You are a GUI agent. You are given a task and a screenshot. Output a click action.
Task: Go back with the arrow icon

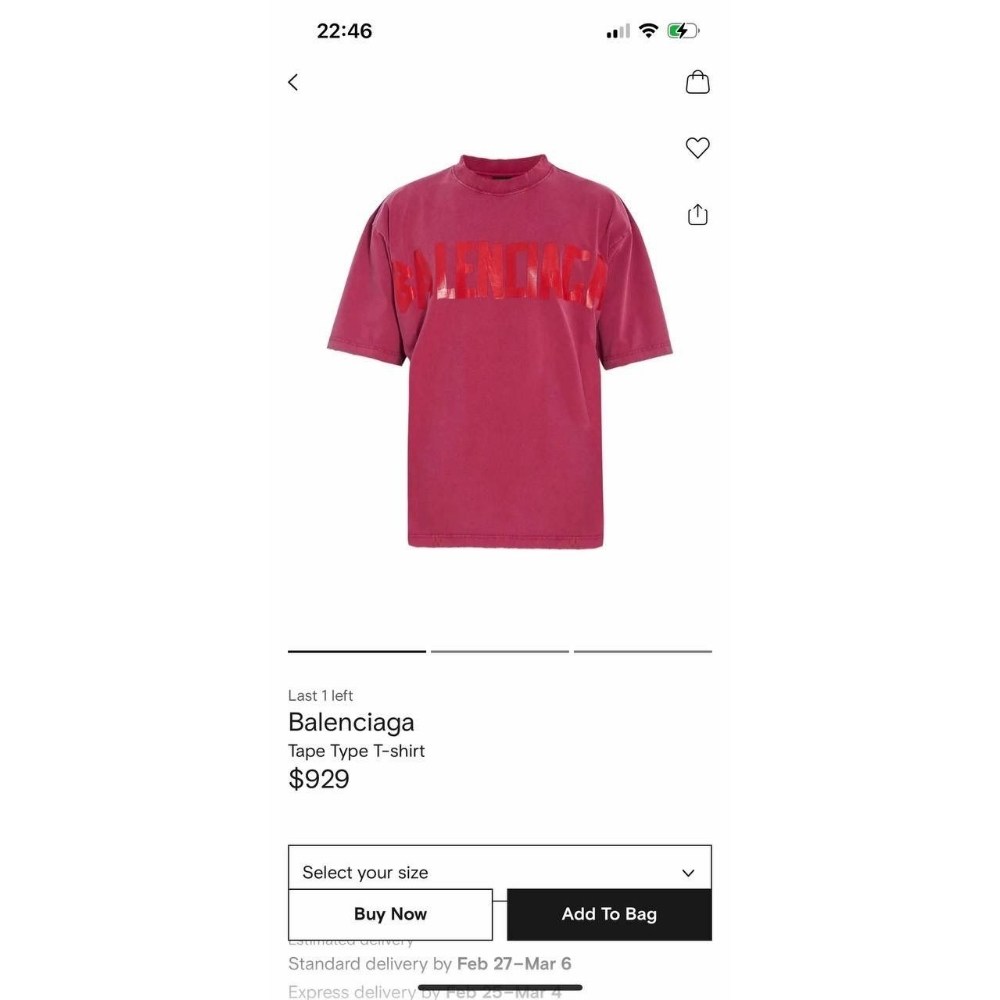pos(293,82)
